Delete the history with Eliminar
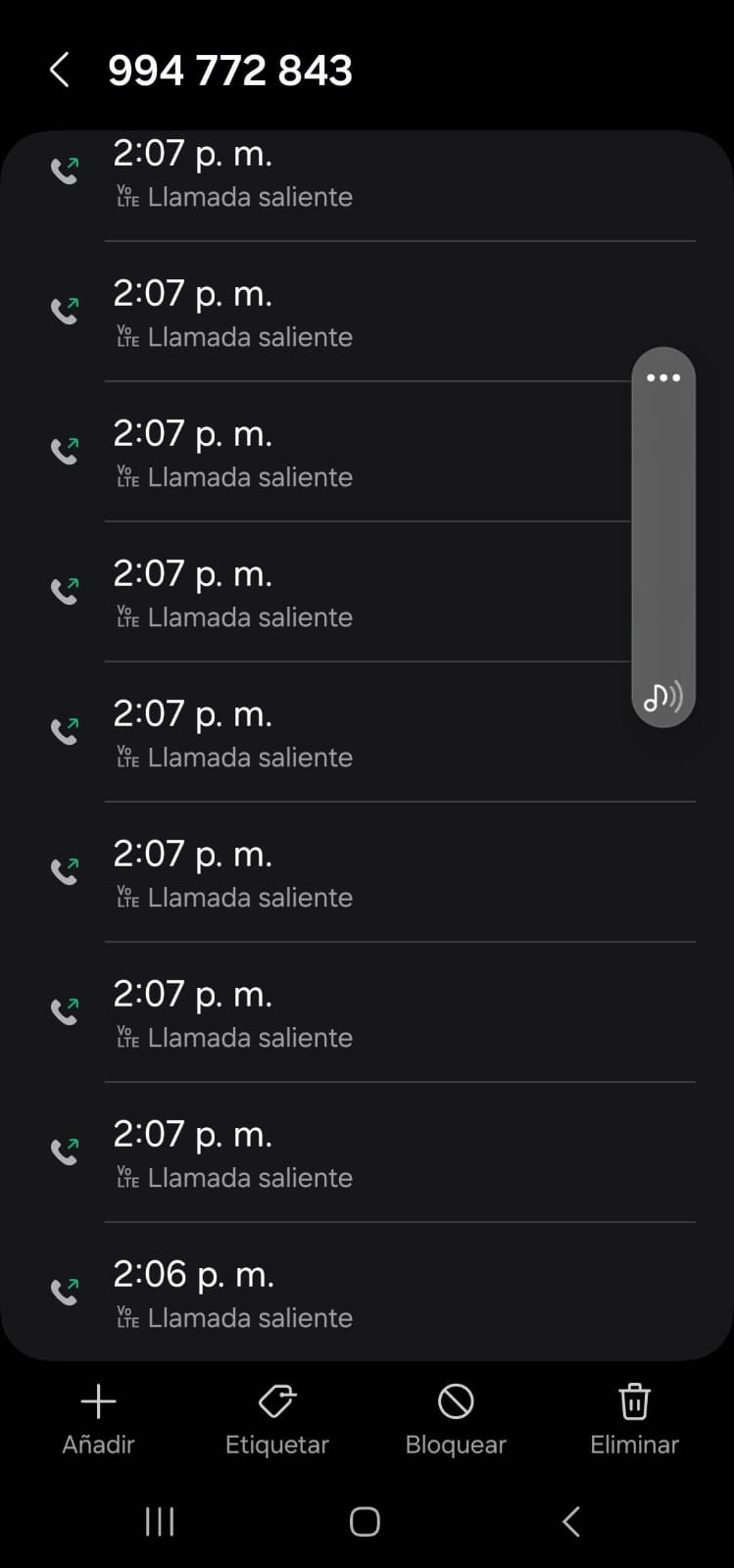 point(634,1419)
